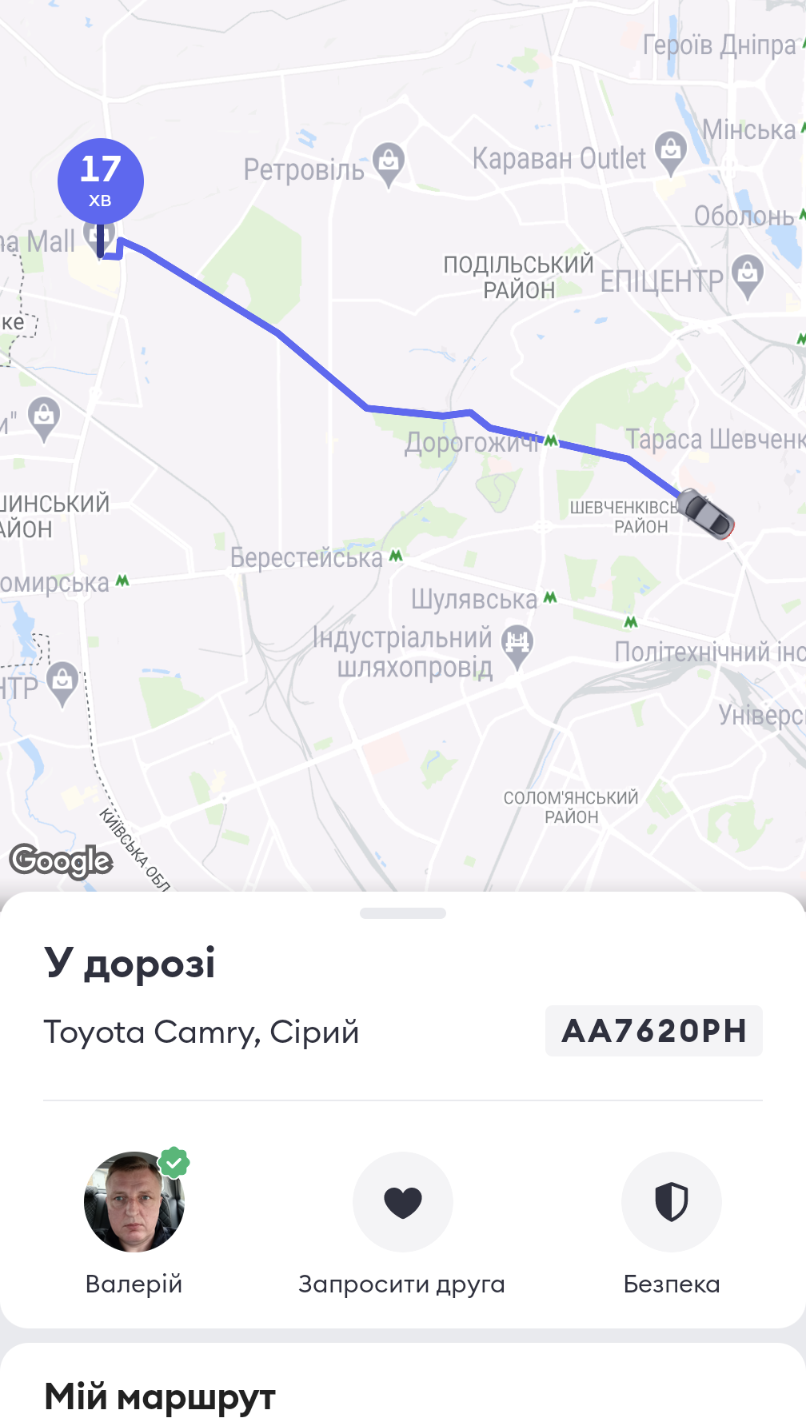The width and height of the screenshot is (806, 1419).
Task: Open driver Валерій's profile photo
Action: coord(134,1202)
